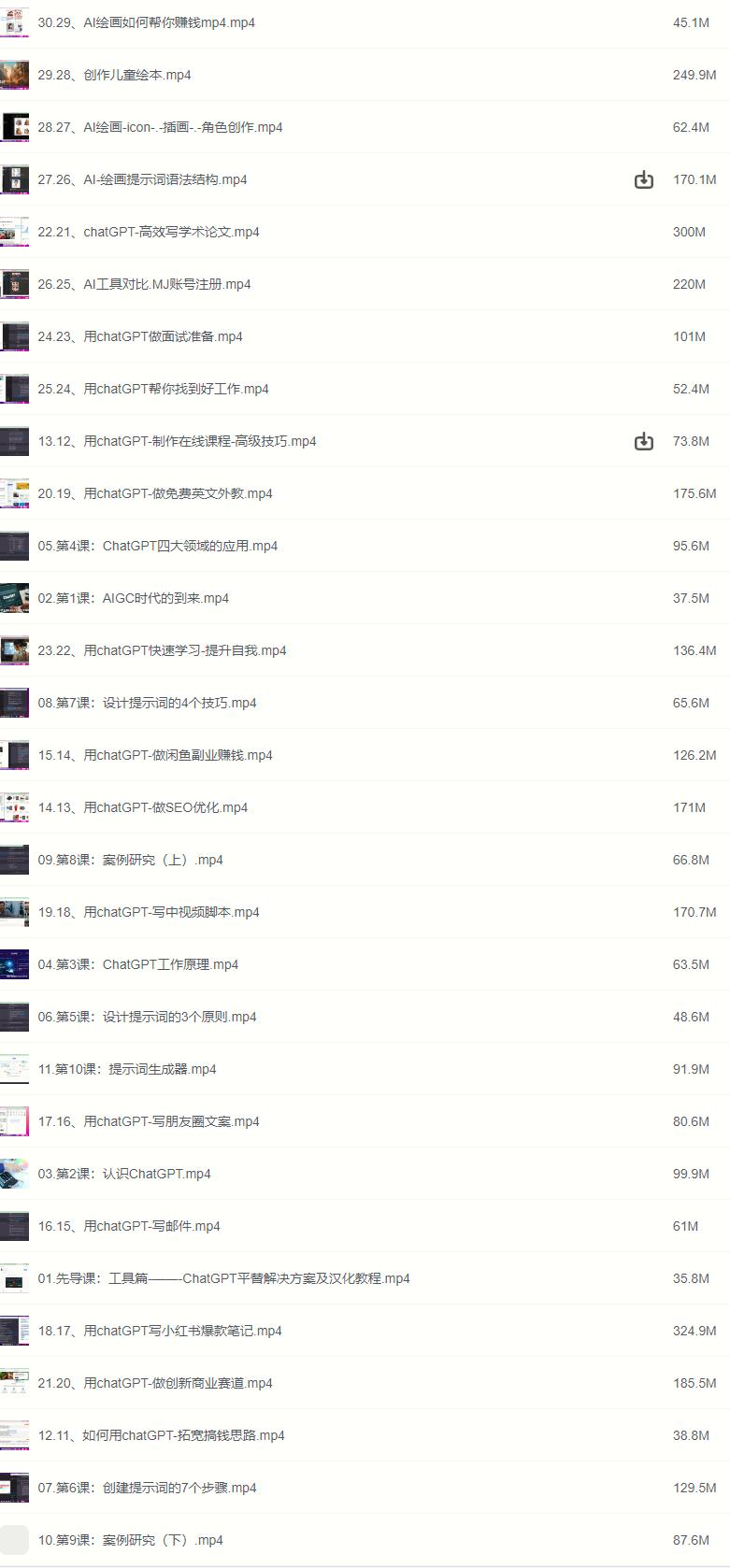The height and width of the screenshot is (1568, 730).
Task: Open 07.第6课:创建提示词的7个步骤.mp4
Action: pyautogui.click(x=147, y=1488)
